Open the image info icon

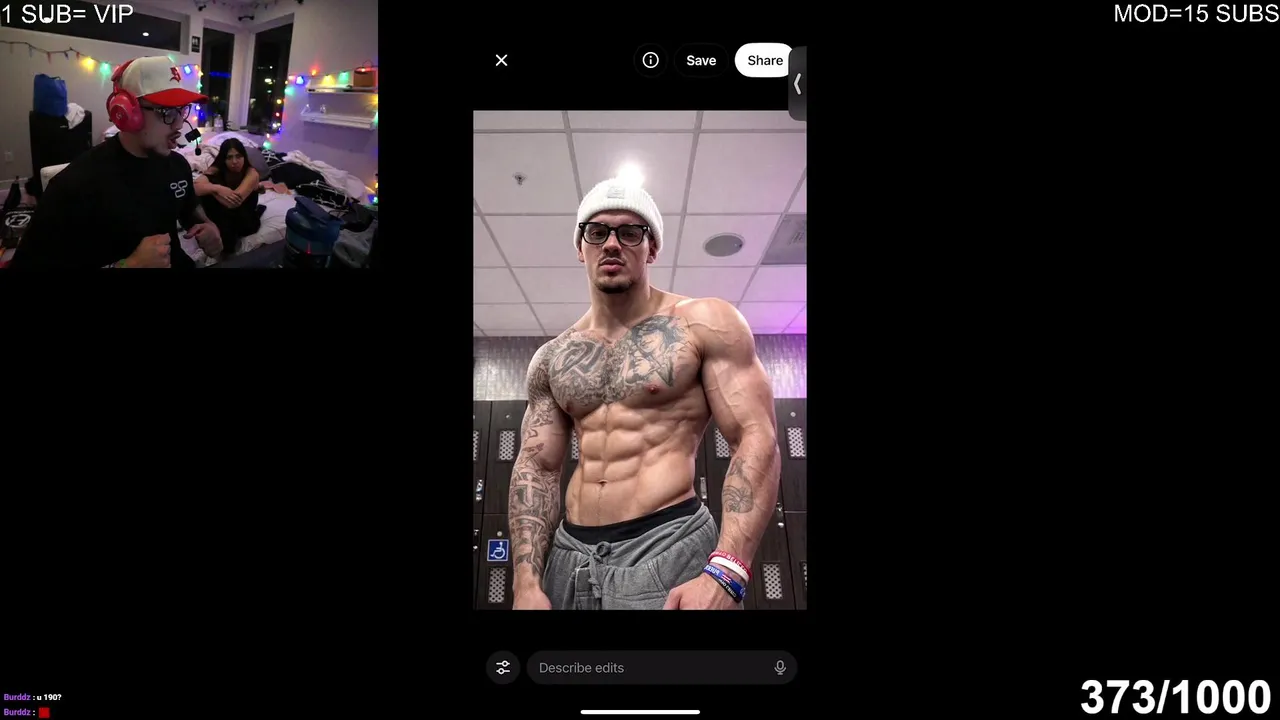[650, 60]
